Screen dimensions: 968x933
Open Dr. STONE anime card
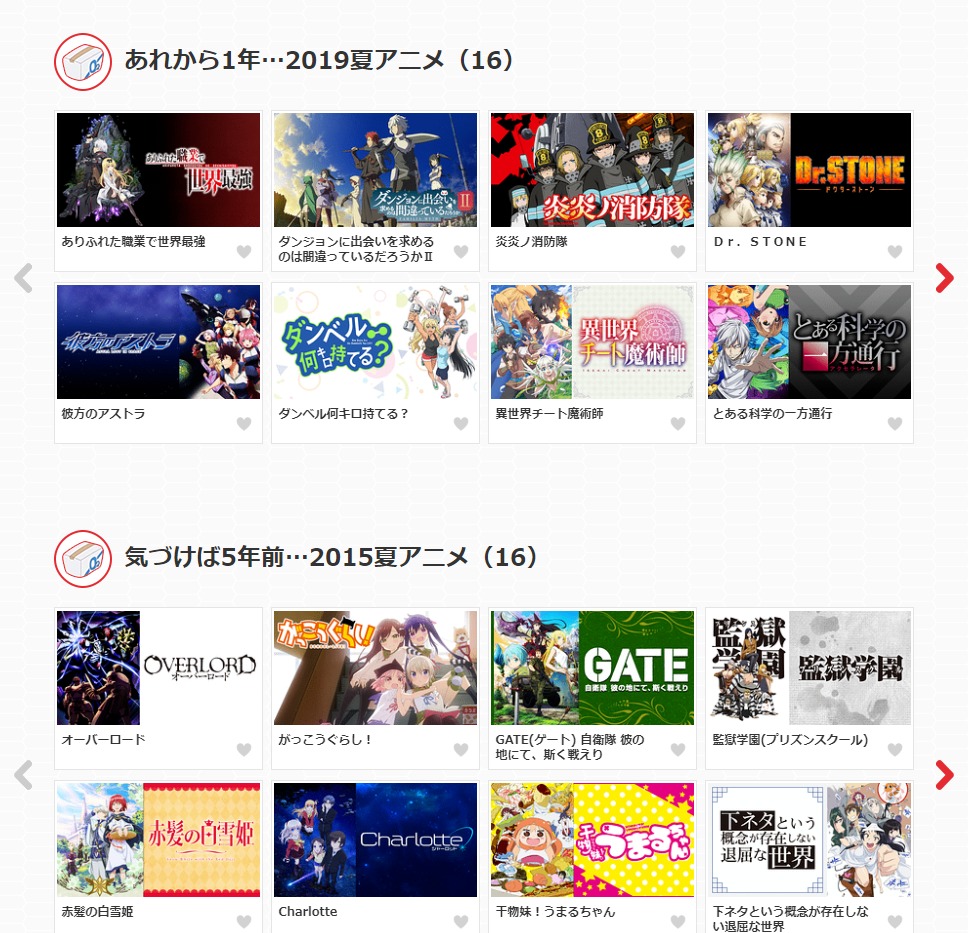(809, 171)
